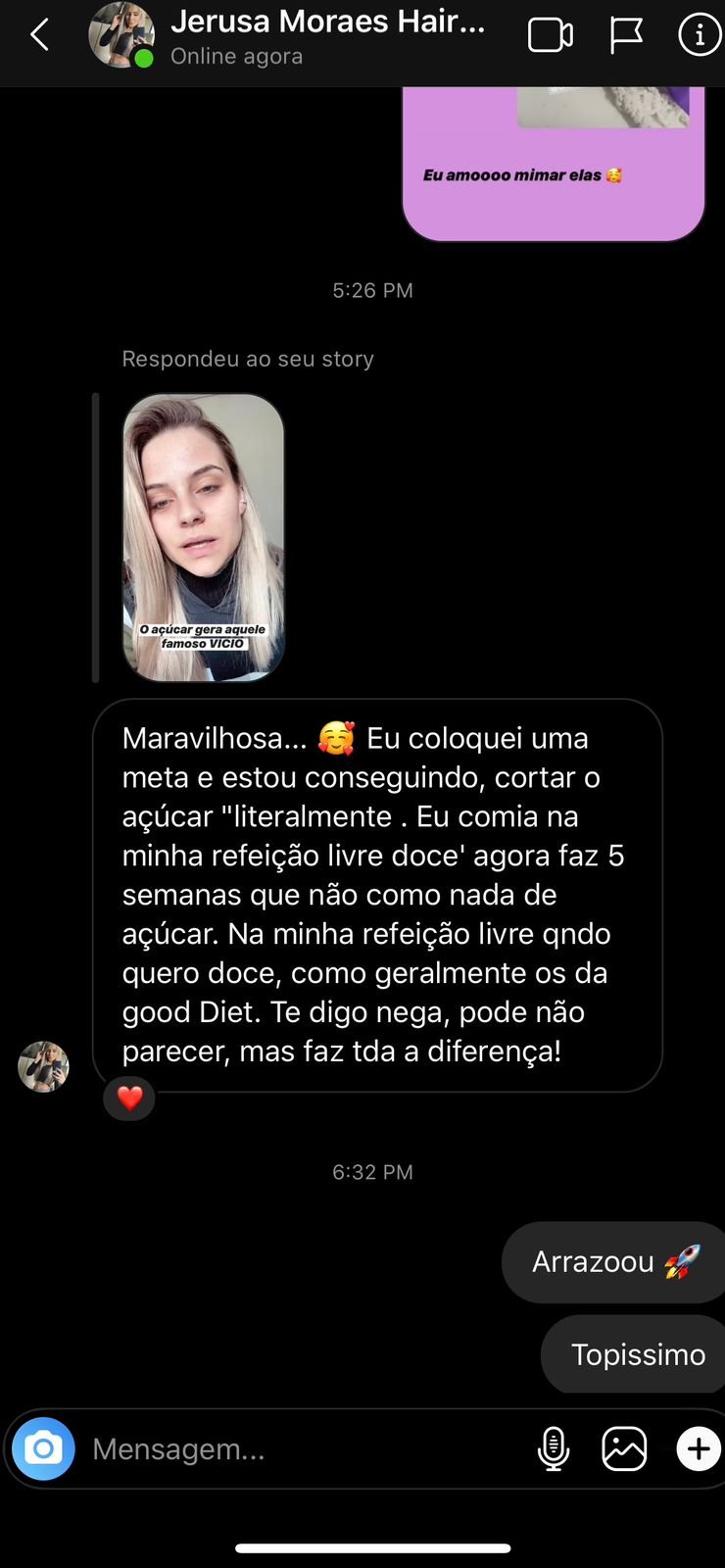Tap sender's avatar beside the long message
The height and width of the screenshot is (1568, 725).
(x=43, y=1066)
